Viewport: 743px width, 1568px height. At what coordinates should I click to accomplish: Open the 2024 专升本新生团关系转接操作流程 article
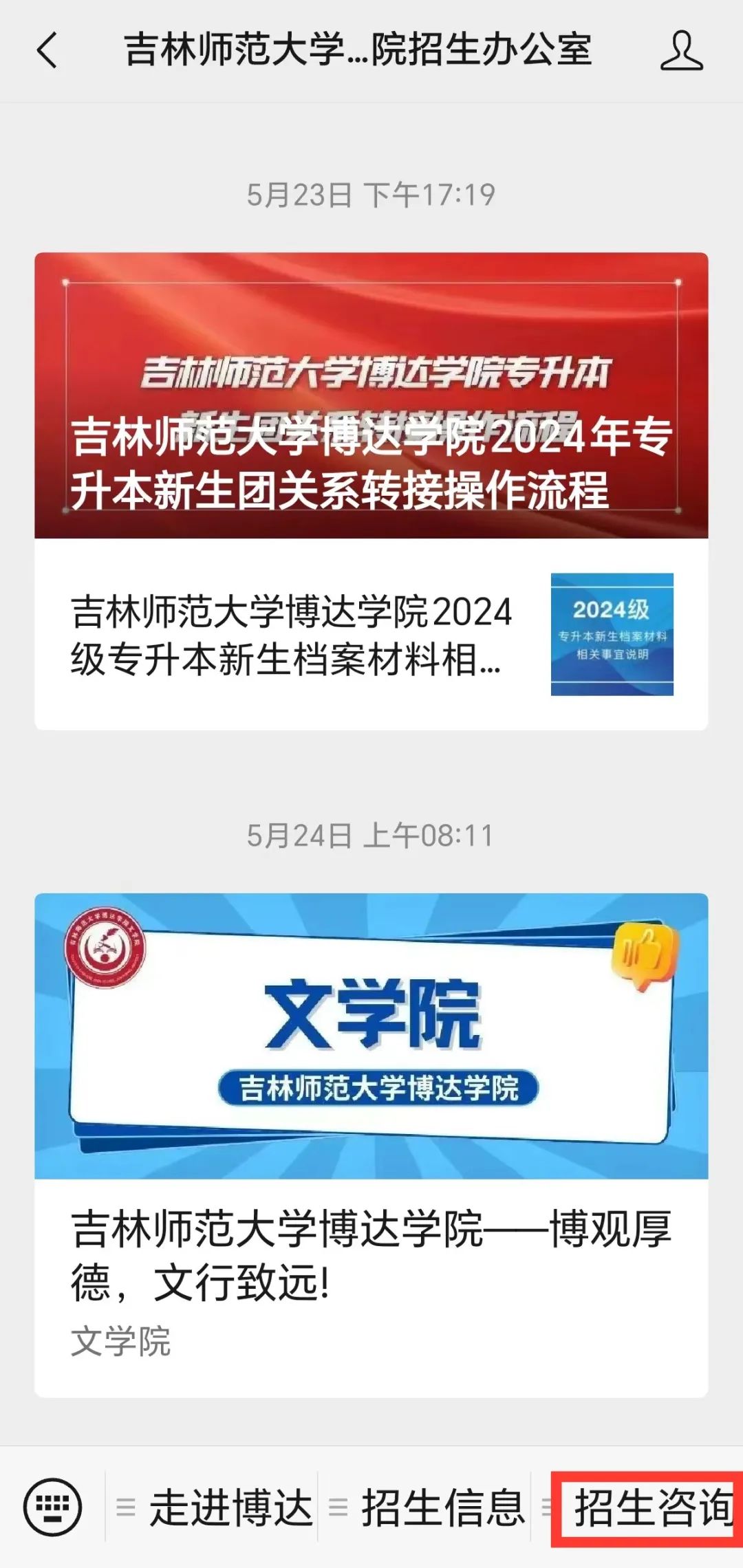371,395
